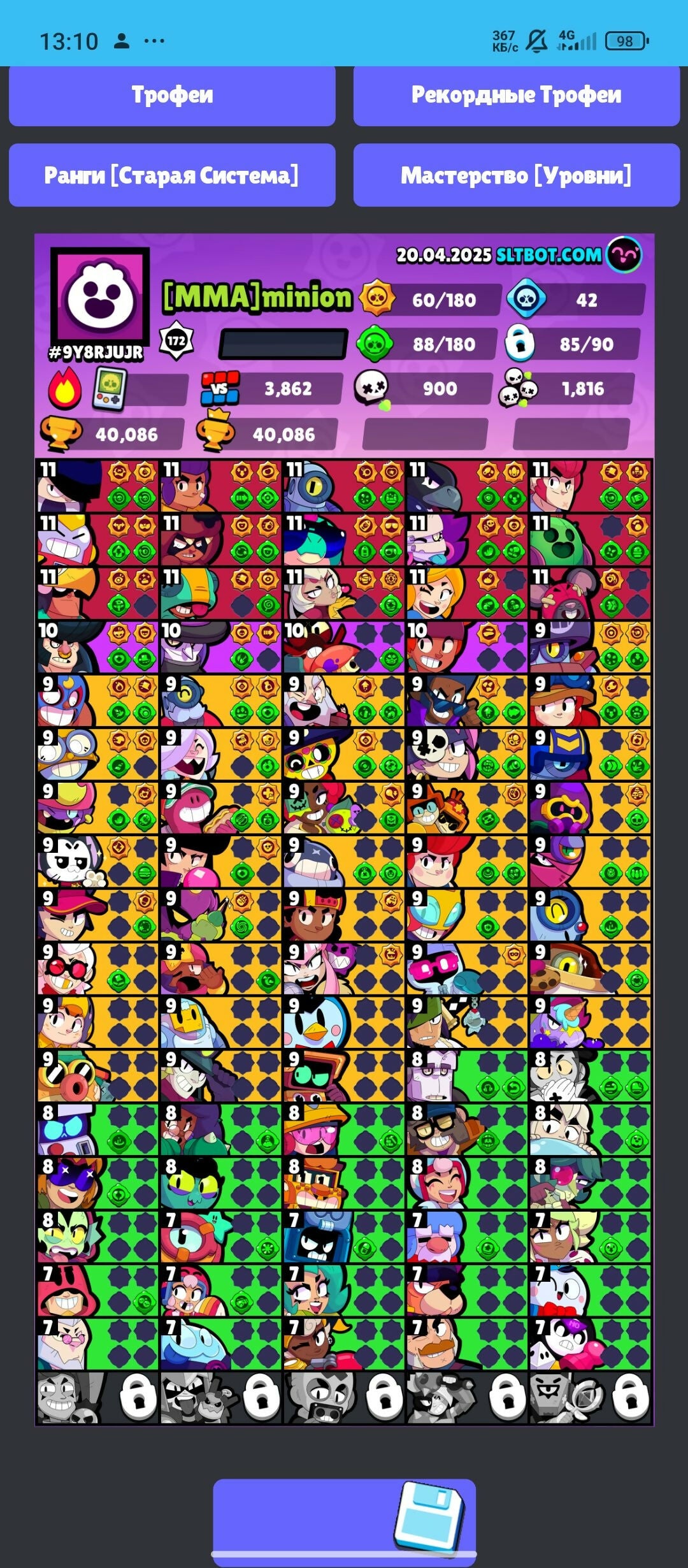Select the Рекордные Трофеи button
Image resolution: width=688 pixels, height=1568 pixels.
click(x=516, y=96)
